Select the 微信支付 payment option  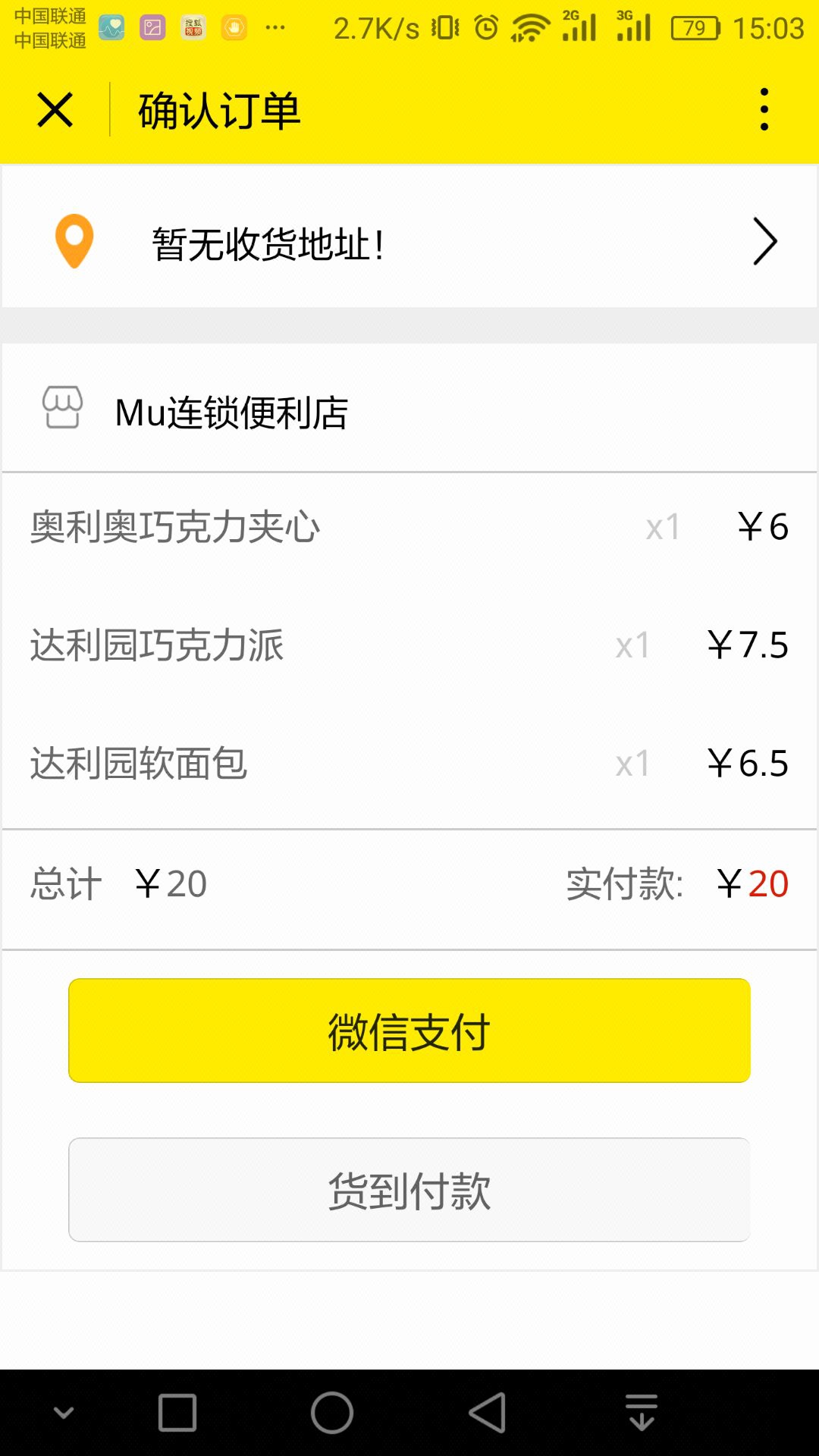(x=409, y=1030)
